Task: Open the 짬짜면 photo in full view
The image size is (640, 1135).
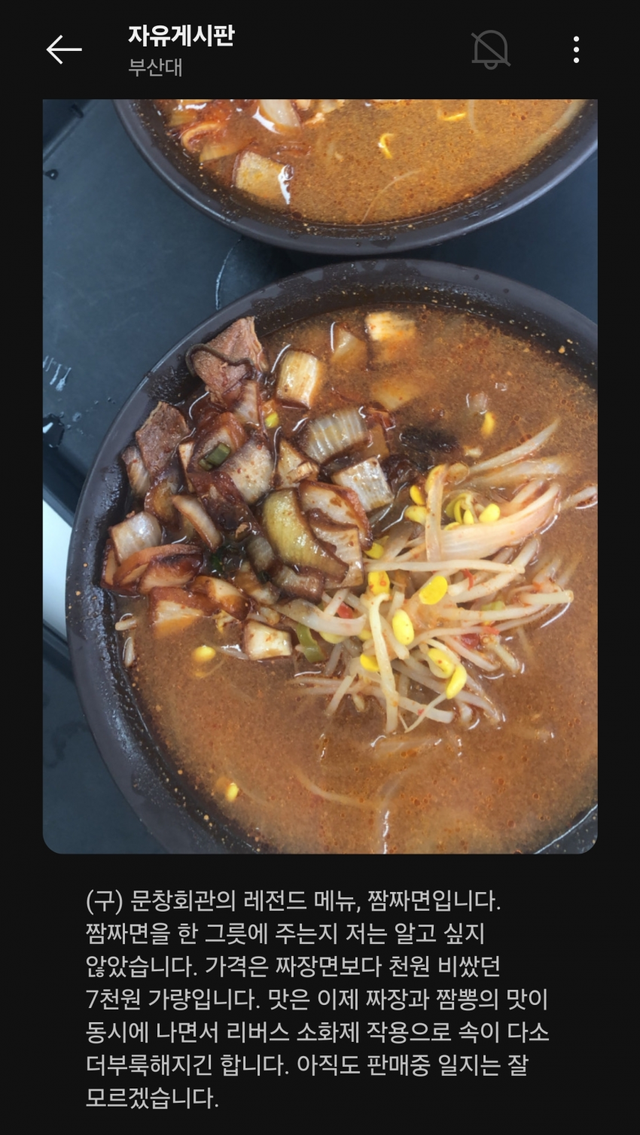Action: tap(320, 475)
